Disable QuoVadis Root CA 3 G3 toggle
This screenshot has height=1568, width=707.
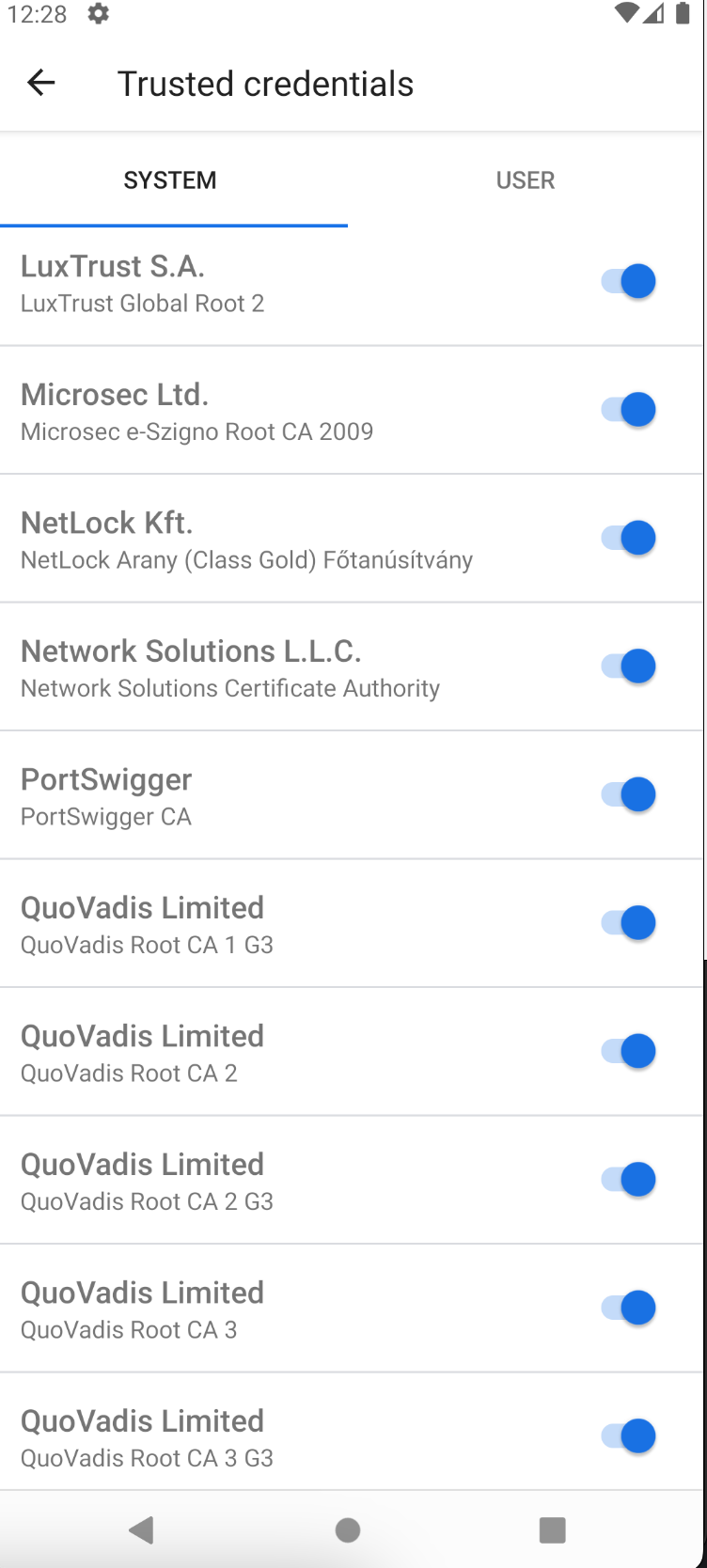[x=628, y=1436]
